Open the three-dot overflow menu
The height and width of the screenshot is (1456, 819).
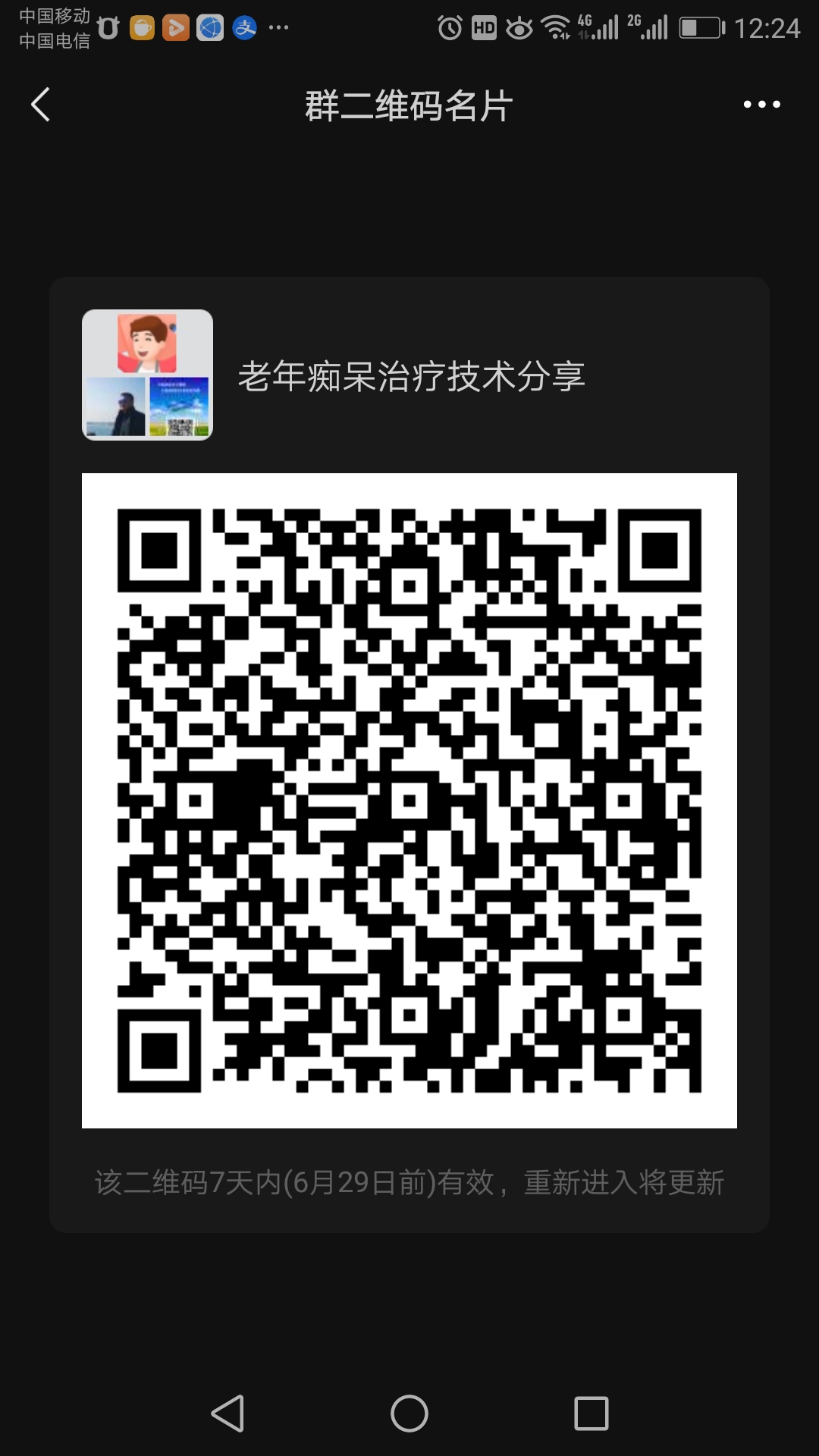[x=761, y=105]
